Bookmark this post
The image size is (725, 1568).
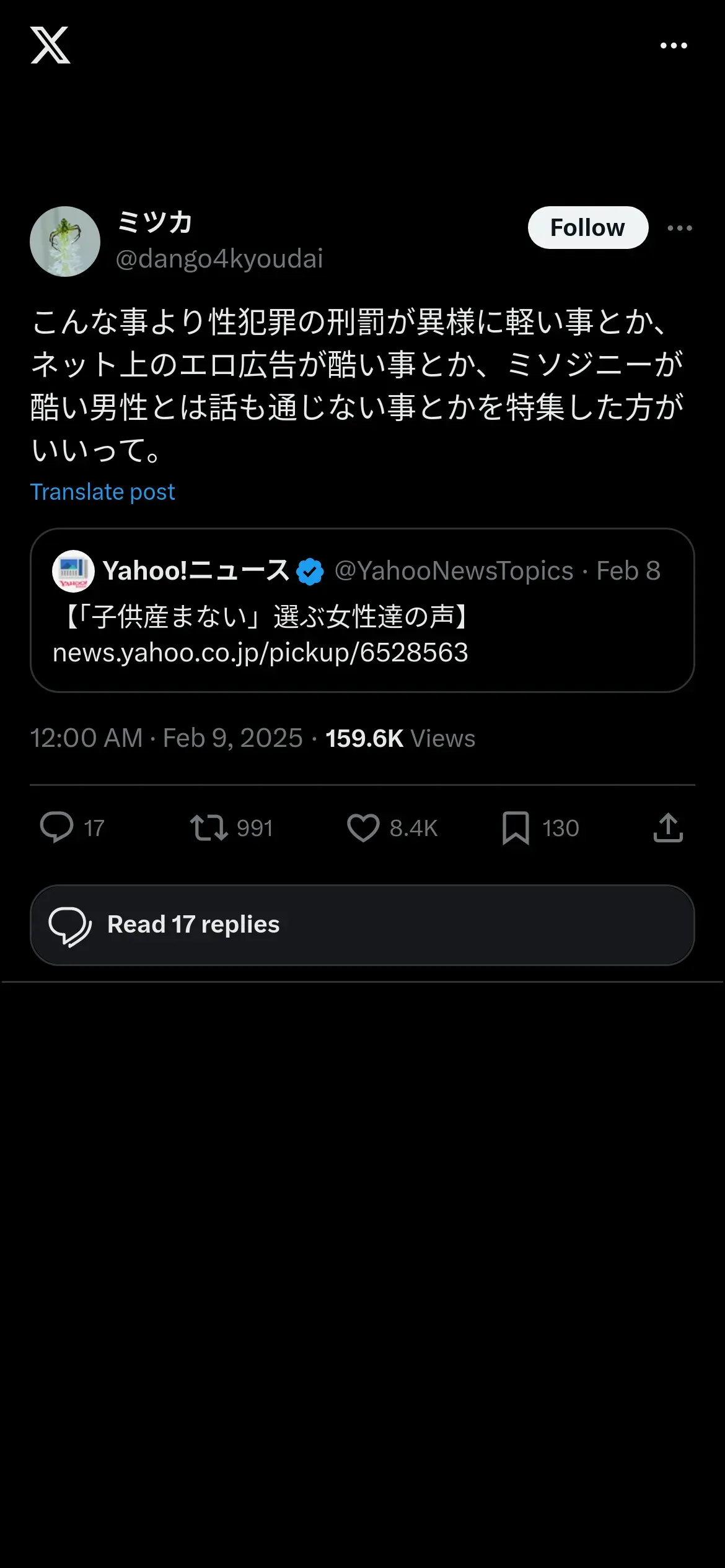(x=516, y=827)
